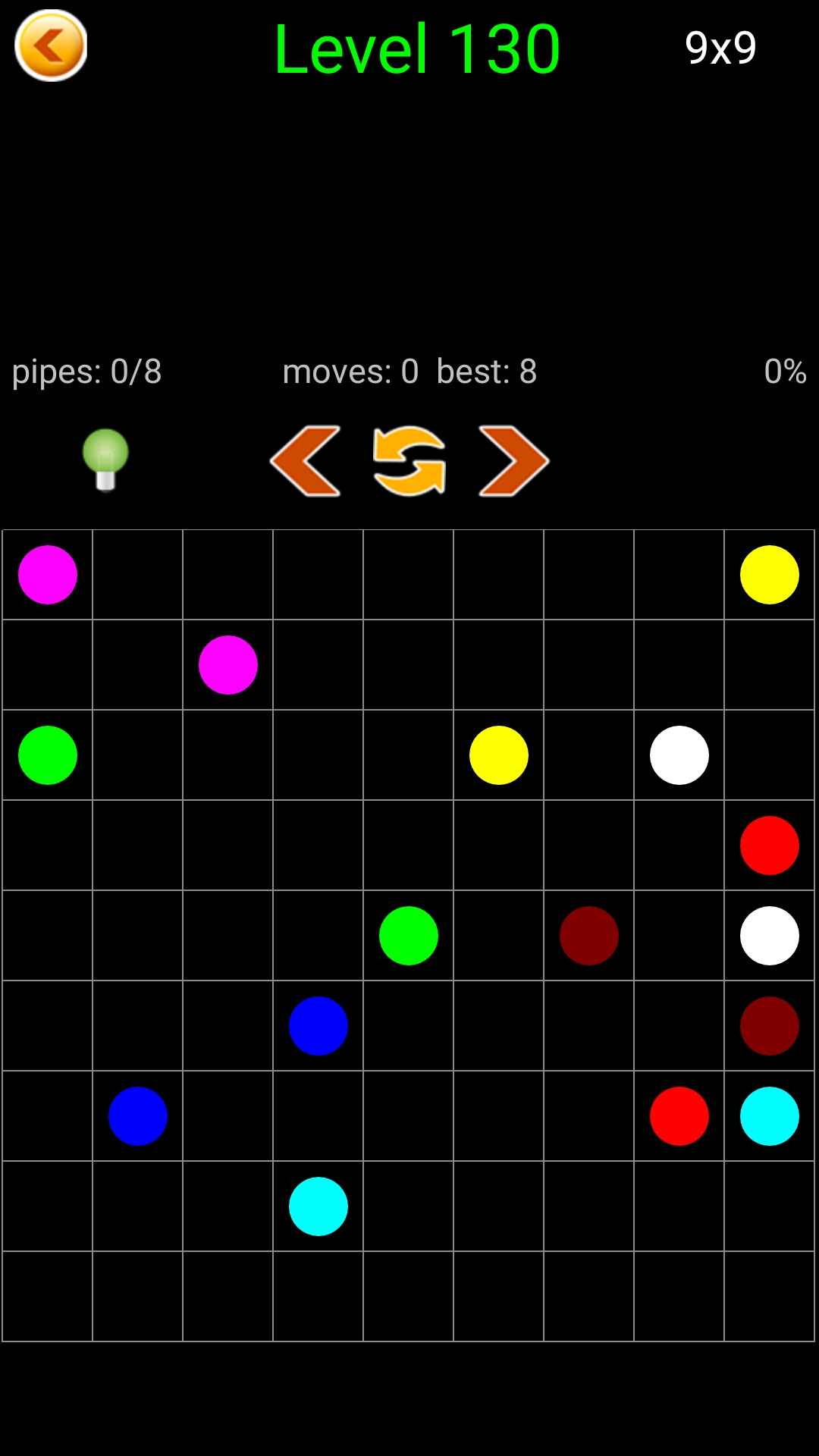
Task: Select the green dot beside the dark red dot
Action: 409,936
